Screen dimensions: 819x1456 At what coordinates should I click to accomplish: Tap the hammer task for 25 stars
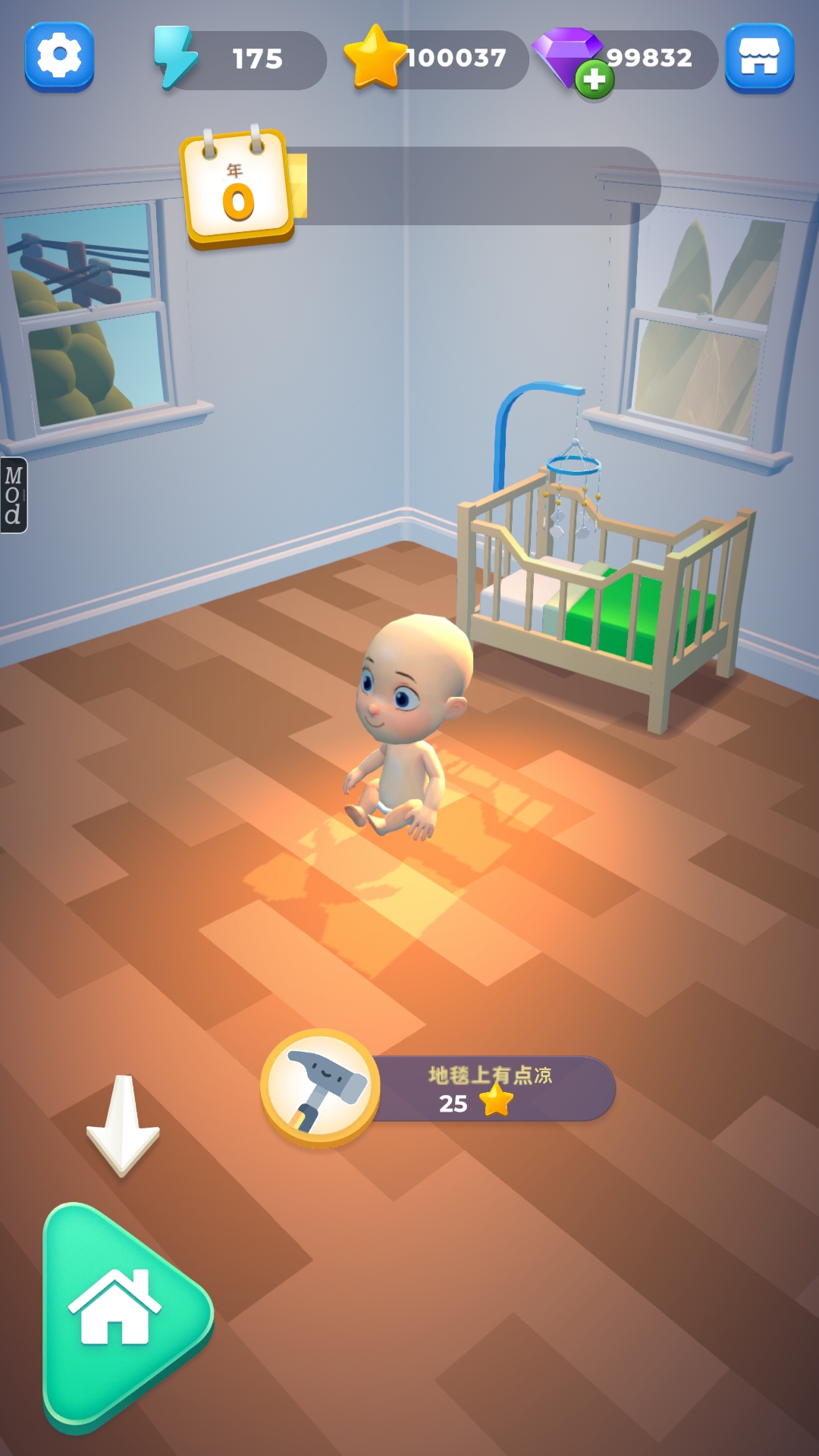(x=321, y=1087)
